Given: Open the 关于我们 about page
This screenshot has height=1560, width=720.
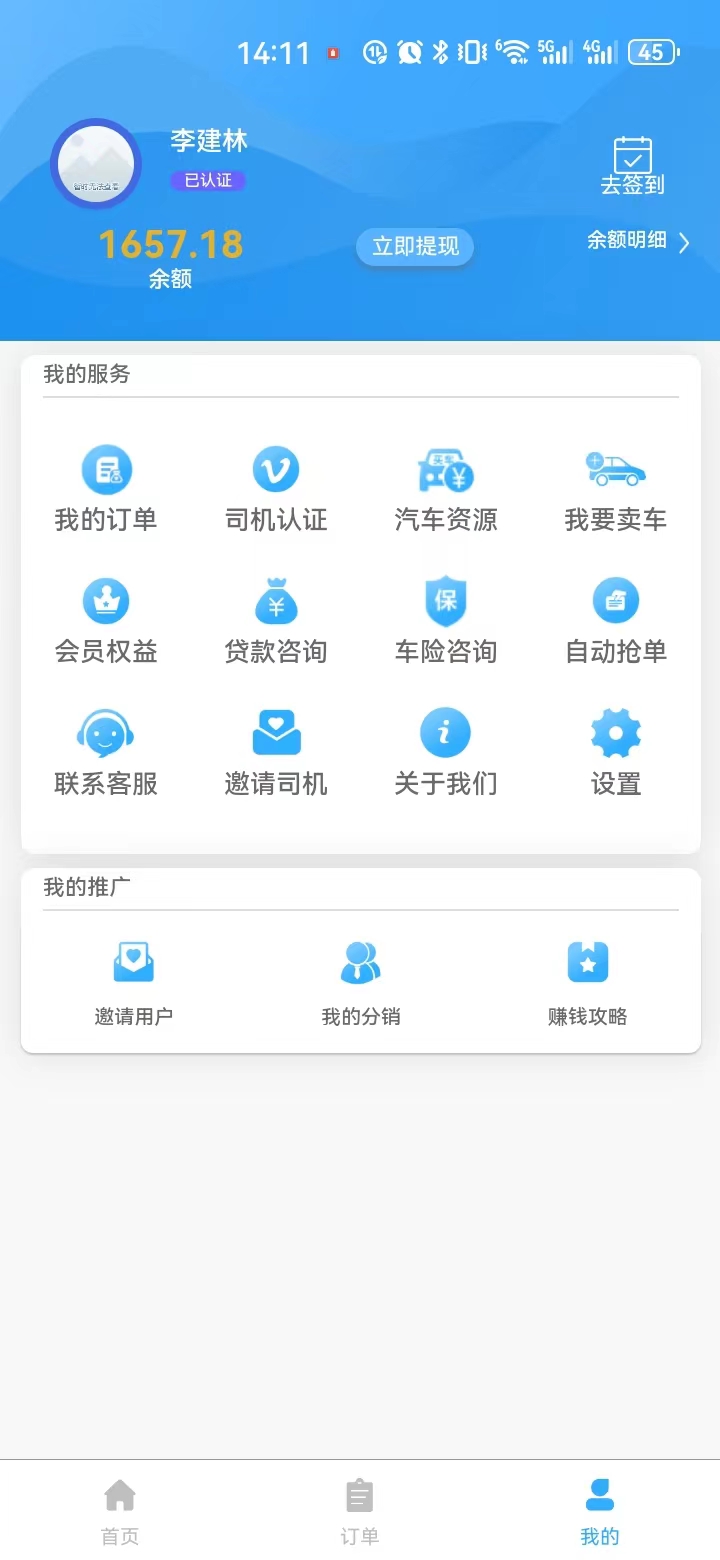Looking at the screenshot, I should [x=446, y=752].
